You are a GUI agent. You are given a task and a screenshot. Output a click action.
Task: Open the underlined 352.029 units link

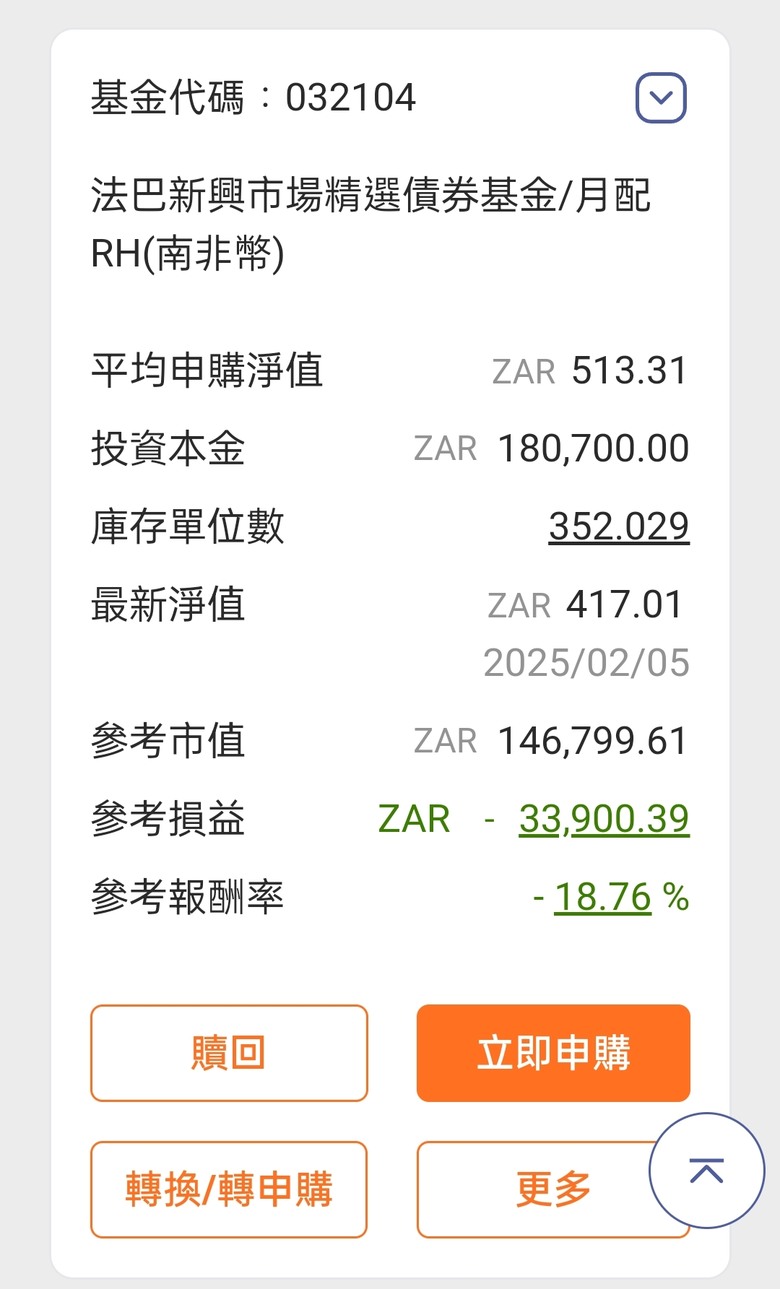click(x=619, y=526)
